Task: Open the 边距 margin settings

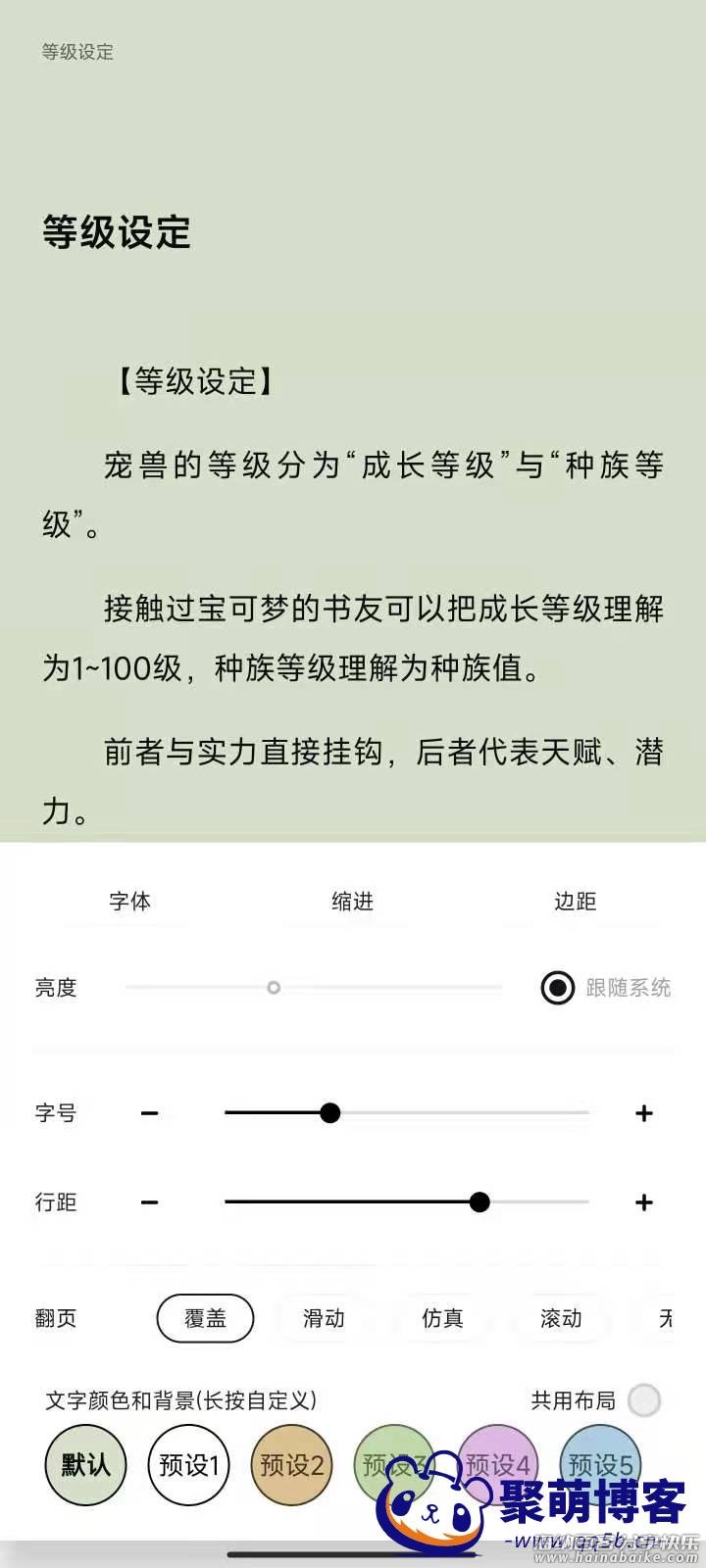Action: pos(575,902)
